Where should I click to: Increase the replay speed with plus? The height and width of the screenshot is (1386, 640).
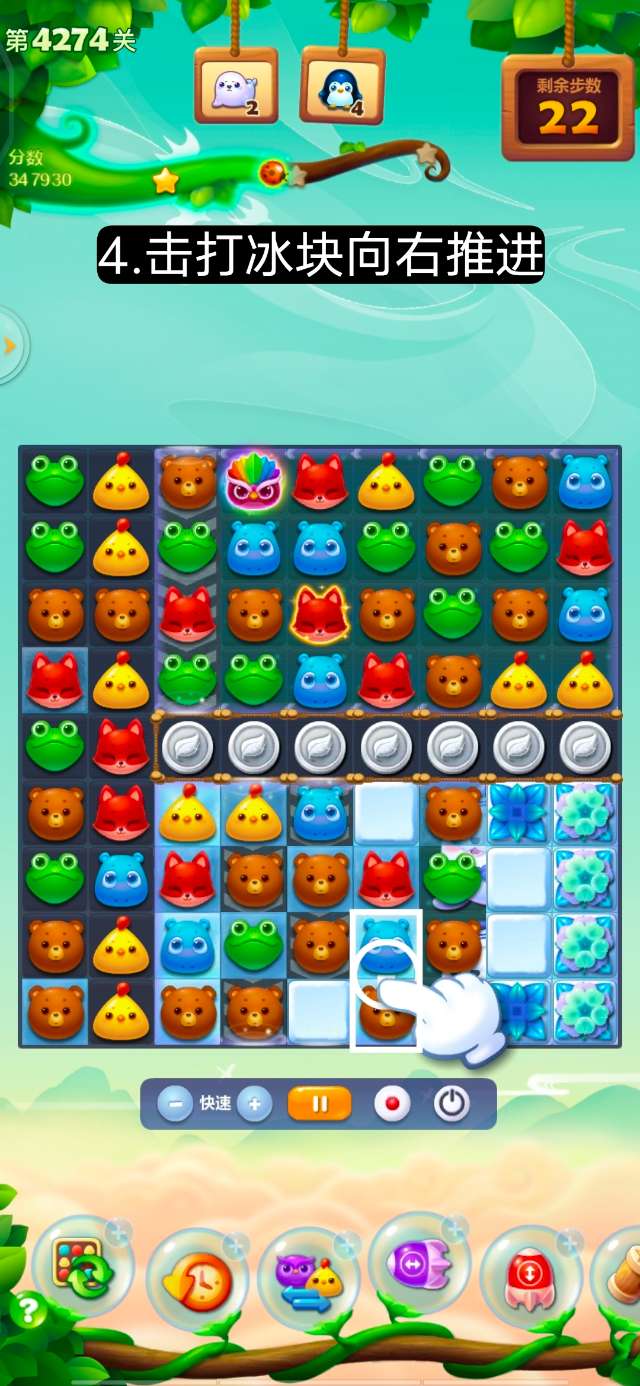pos(254,1104)
